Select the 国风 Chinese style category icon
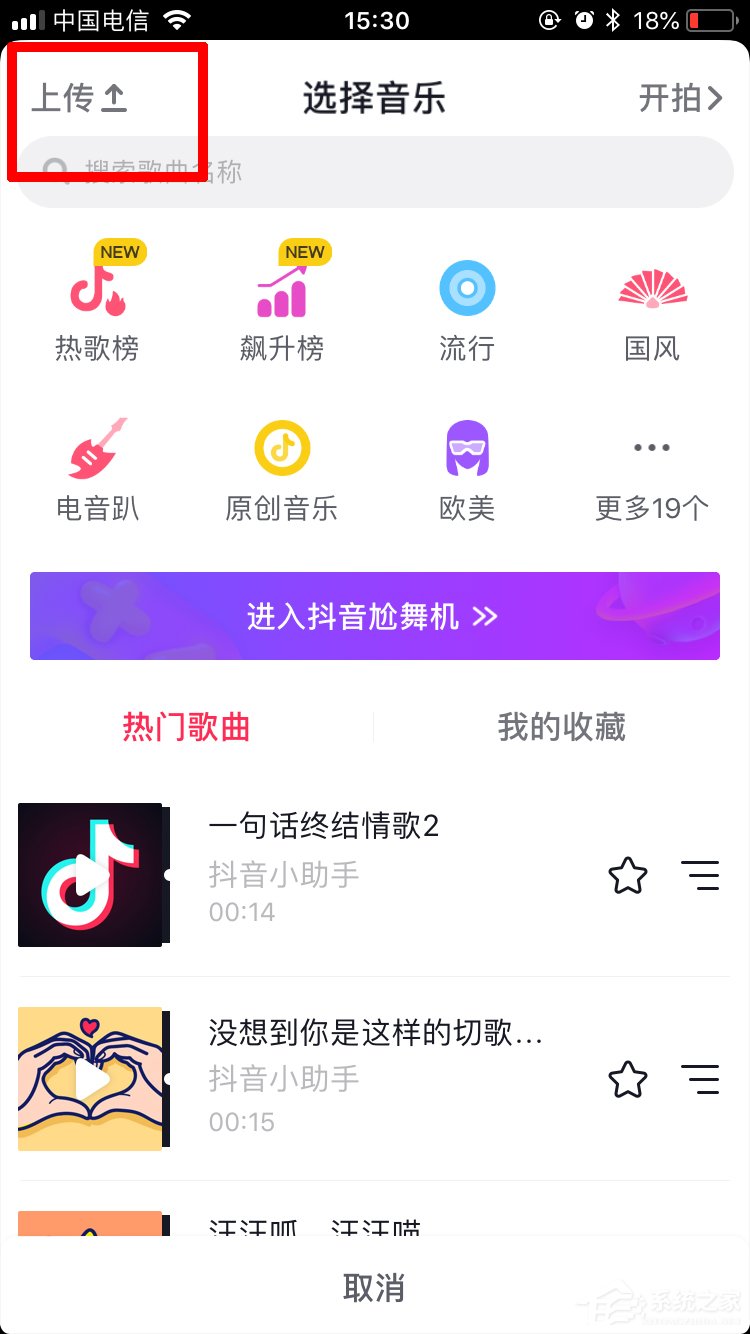This screenshot has height=1334, width=750. (651, 290)
